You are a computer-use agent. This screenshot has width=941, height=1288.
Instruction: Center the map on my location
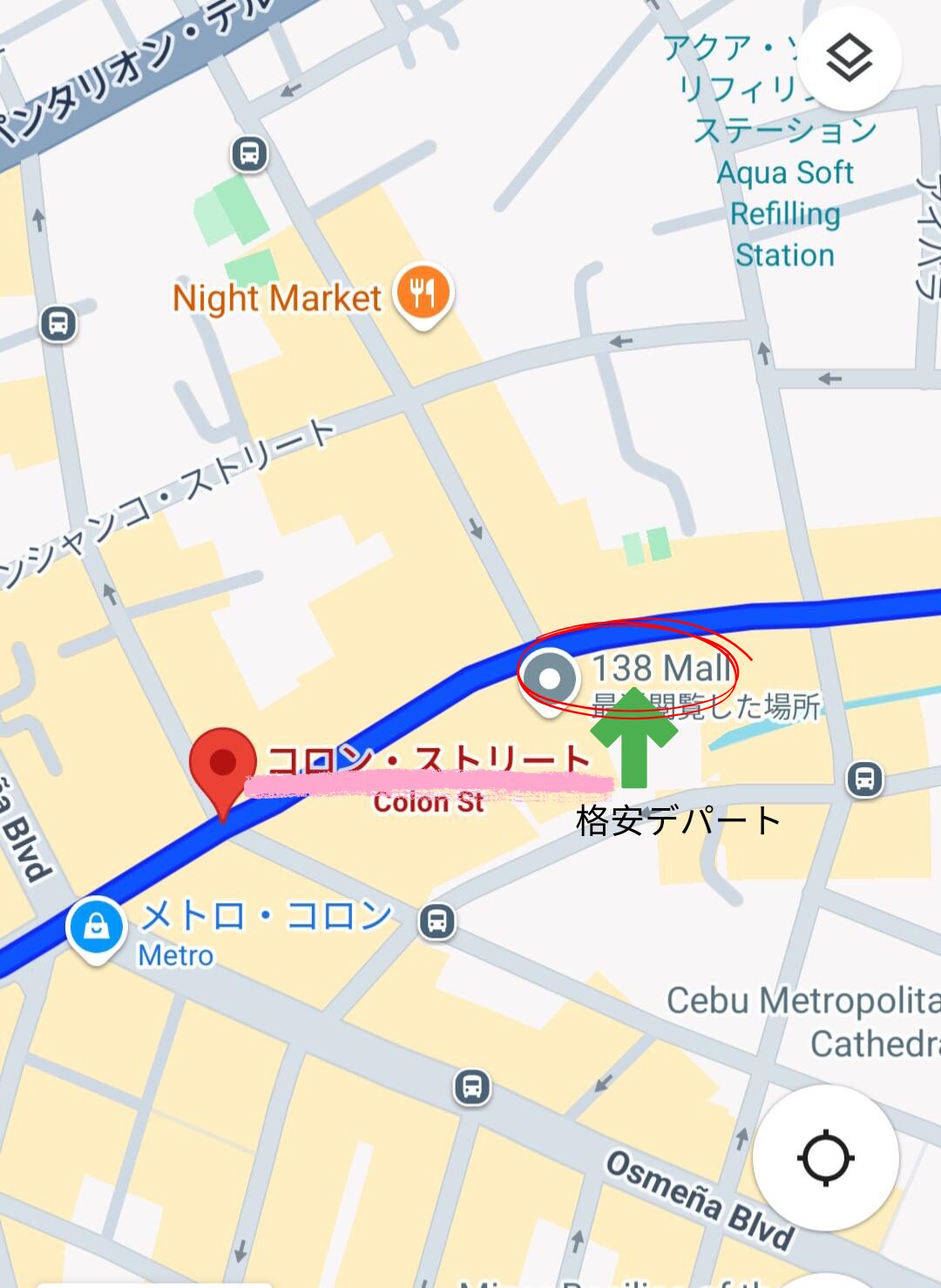825,1158
